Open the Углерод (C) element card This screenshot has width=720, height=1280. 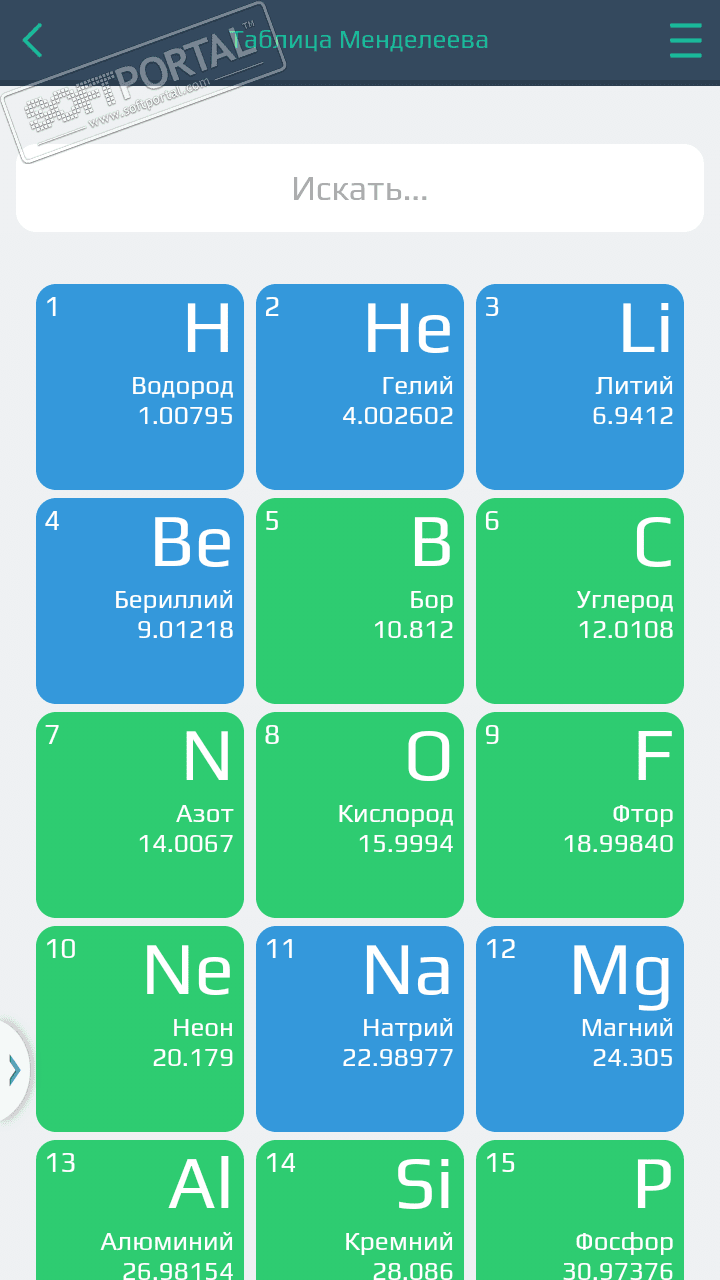point(580,601)
